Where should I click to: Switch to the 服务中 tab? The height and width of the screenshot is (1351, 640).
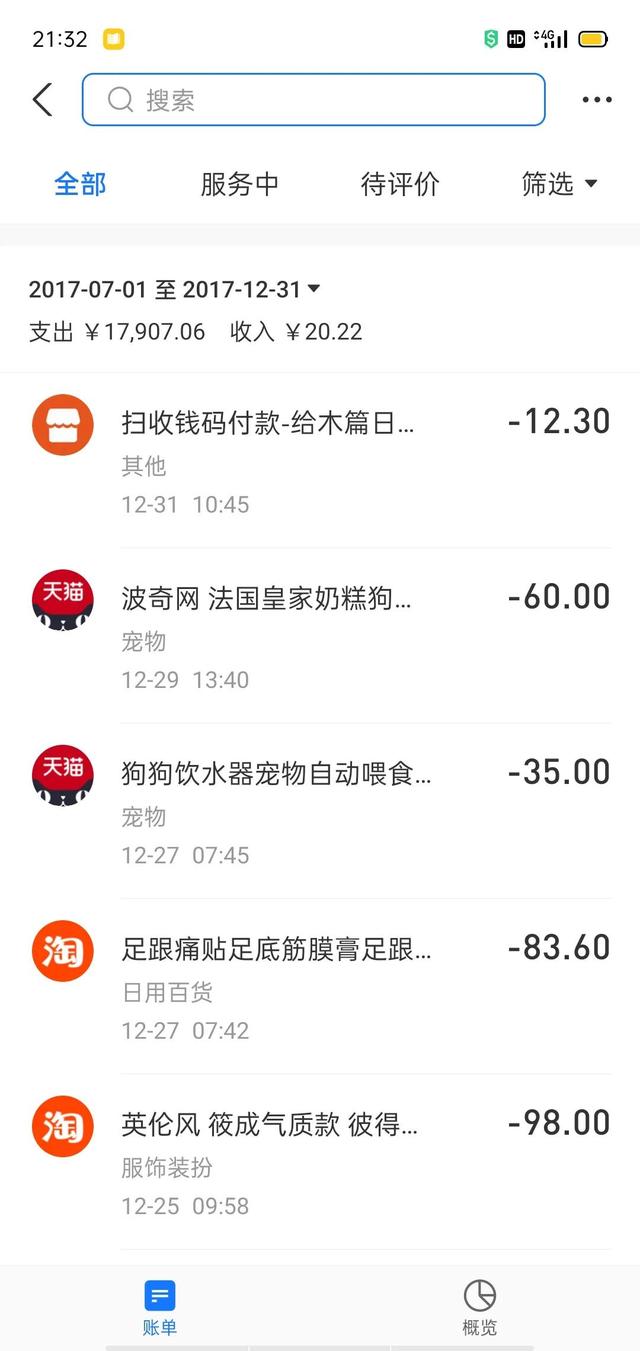(240, 184)
